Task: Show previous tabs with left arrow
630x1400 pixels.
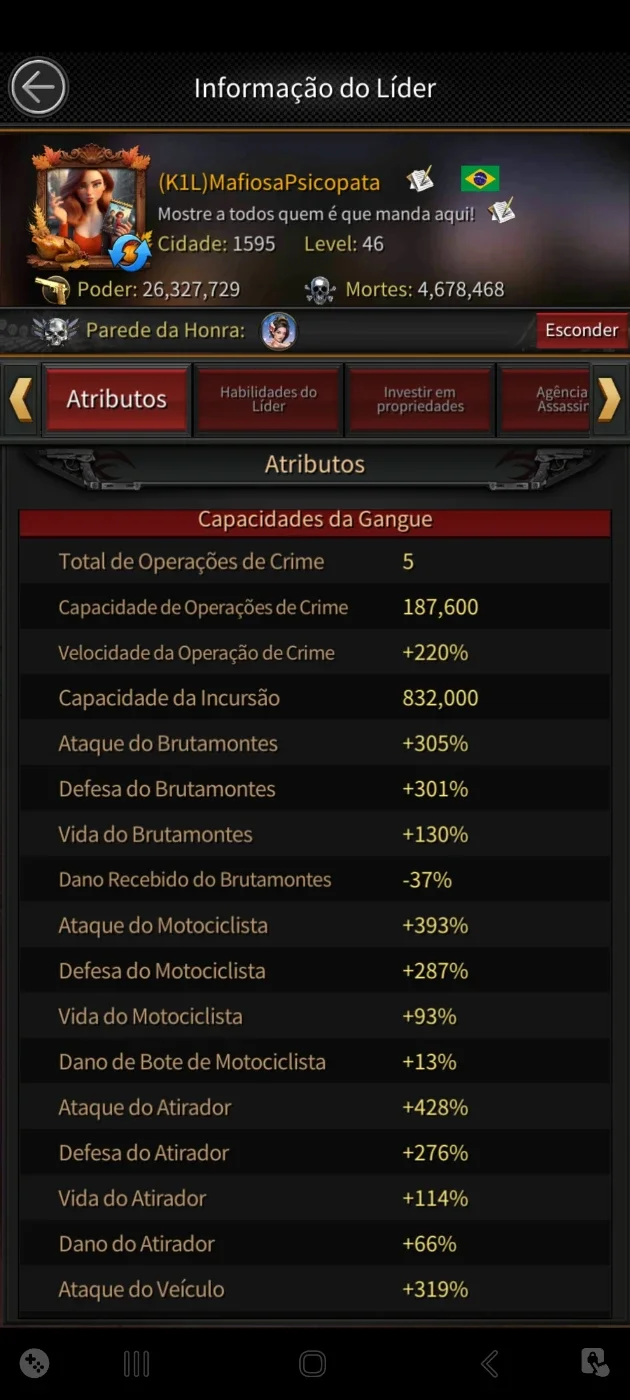Action: 20,399
